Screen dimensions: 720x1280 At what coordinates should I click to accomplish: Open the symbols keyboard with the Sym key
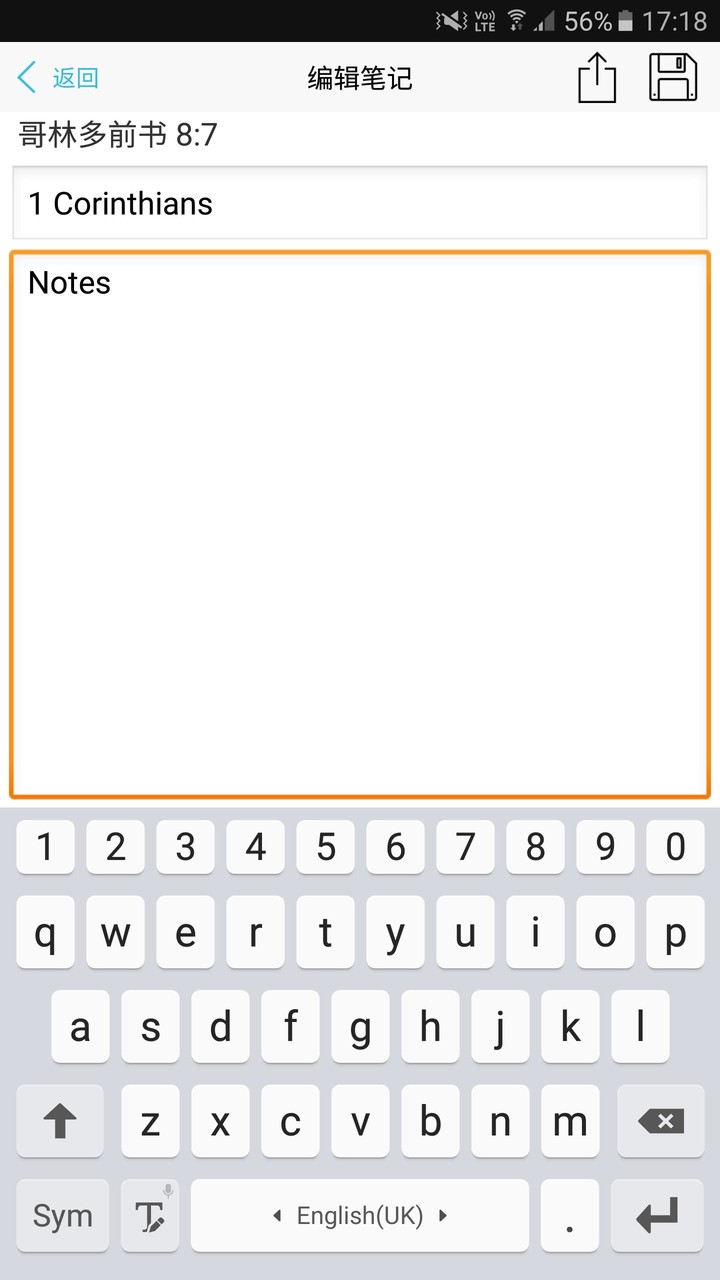coord(62,1215)
